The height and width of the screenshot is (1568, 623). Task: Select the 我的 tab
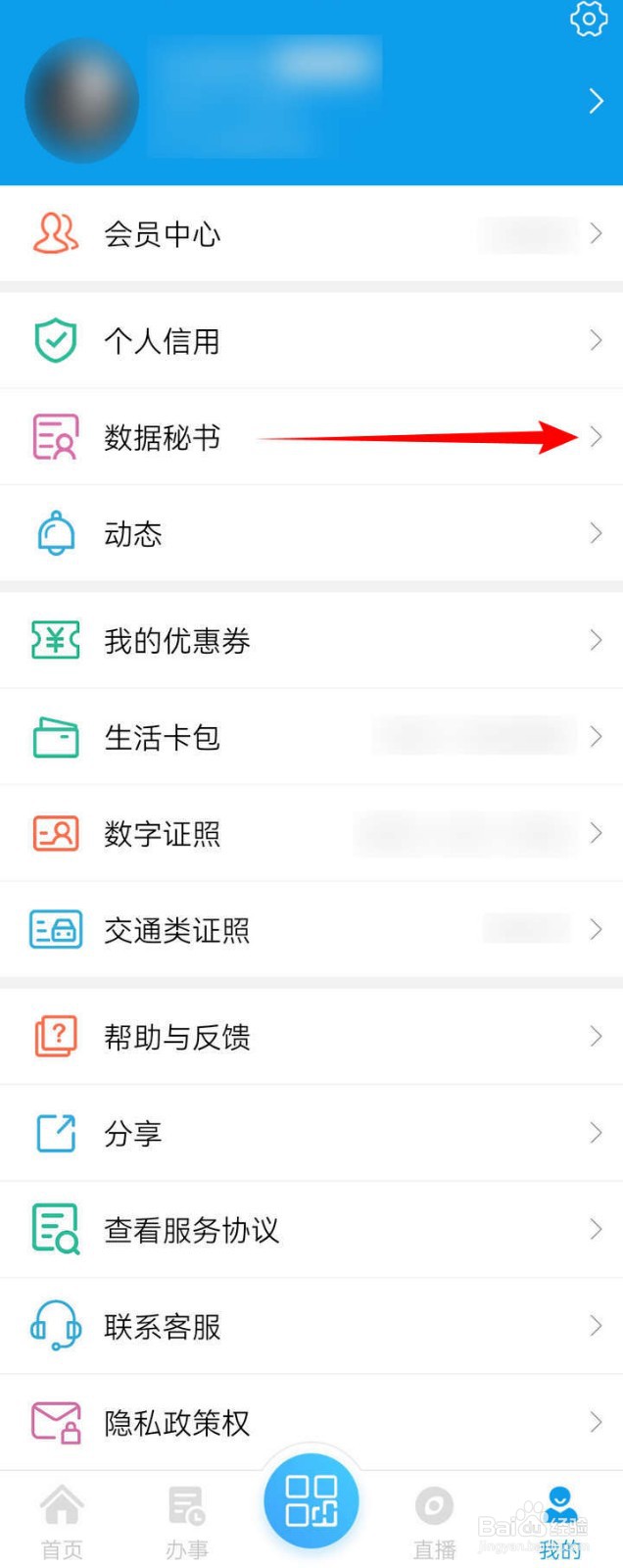point(559,1521)
